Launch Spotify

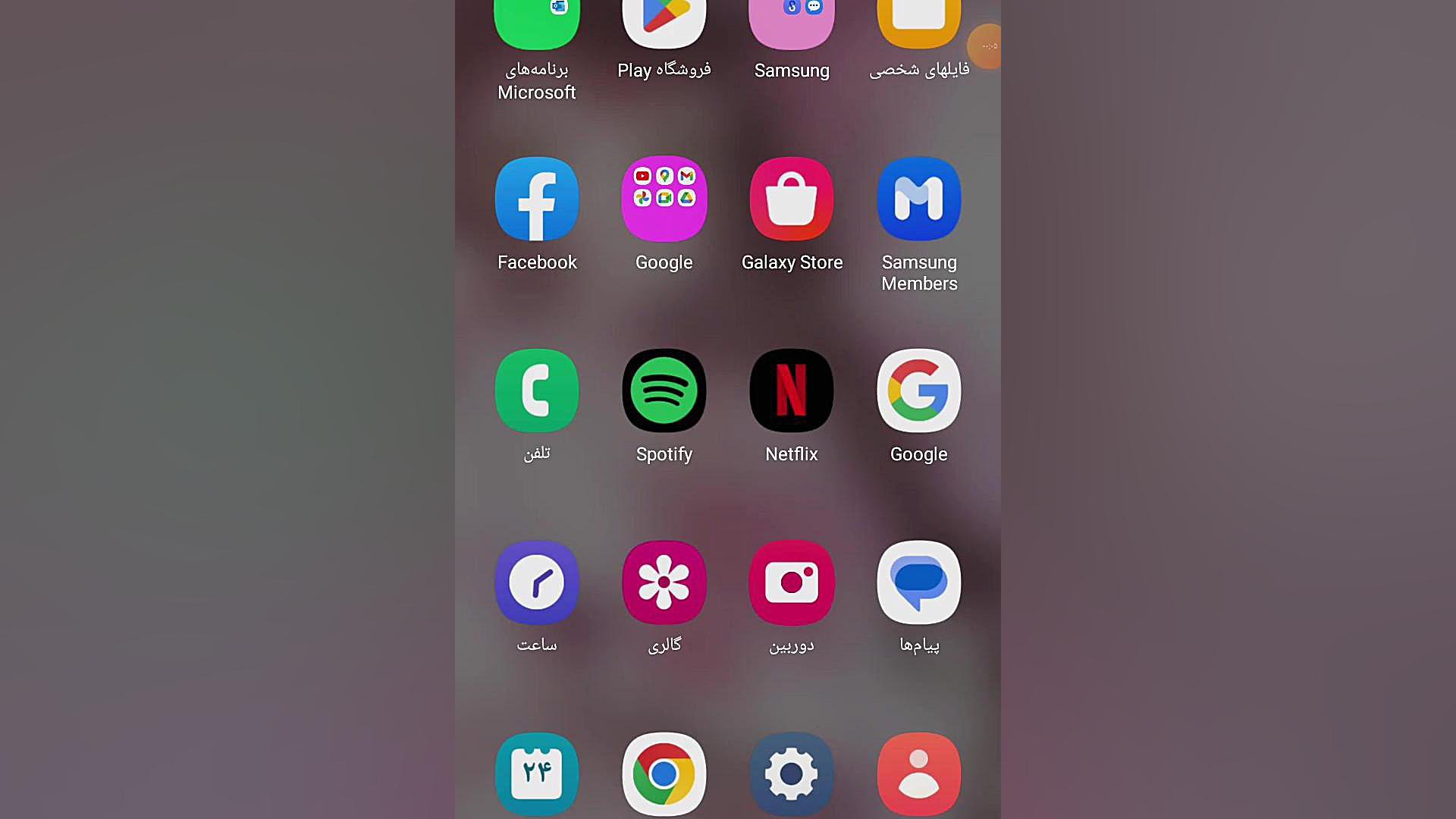(x=664, y=391)
